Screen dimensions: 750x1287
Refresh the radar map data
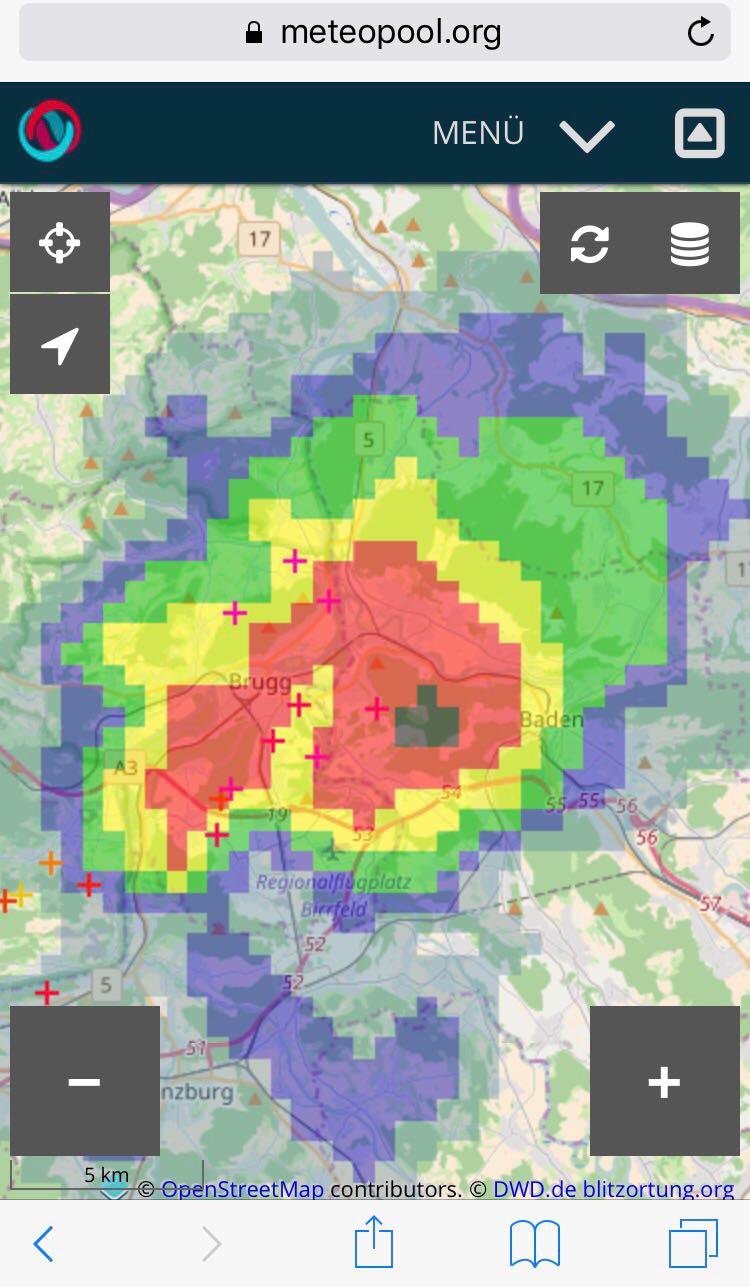click(x=590, y=243)
